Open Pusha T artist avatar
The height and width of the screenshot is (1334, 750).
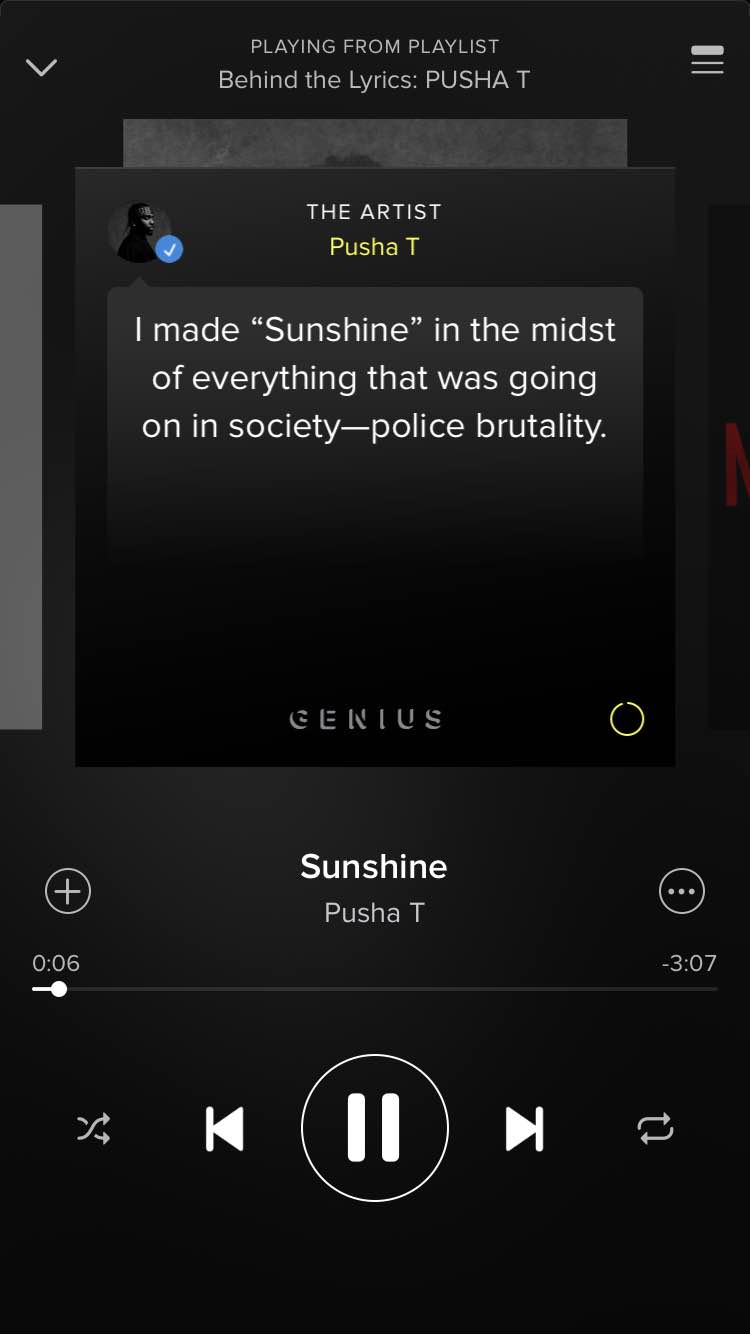(140, 233)
